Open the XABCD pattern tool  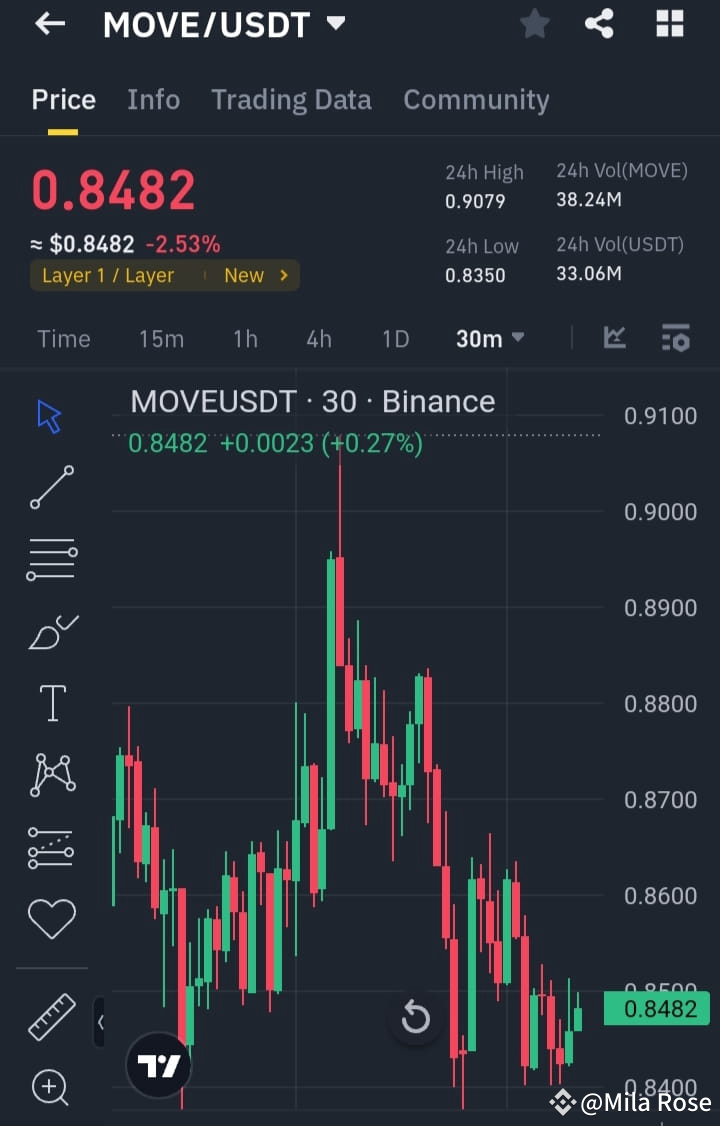point(50,773)
